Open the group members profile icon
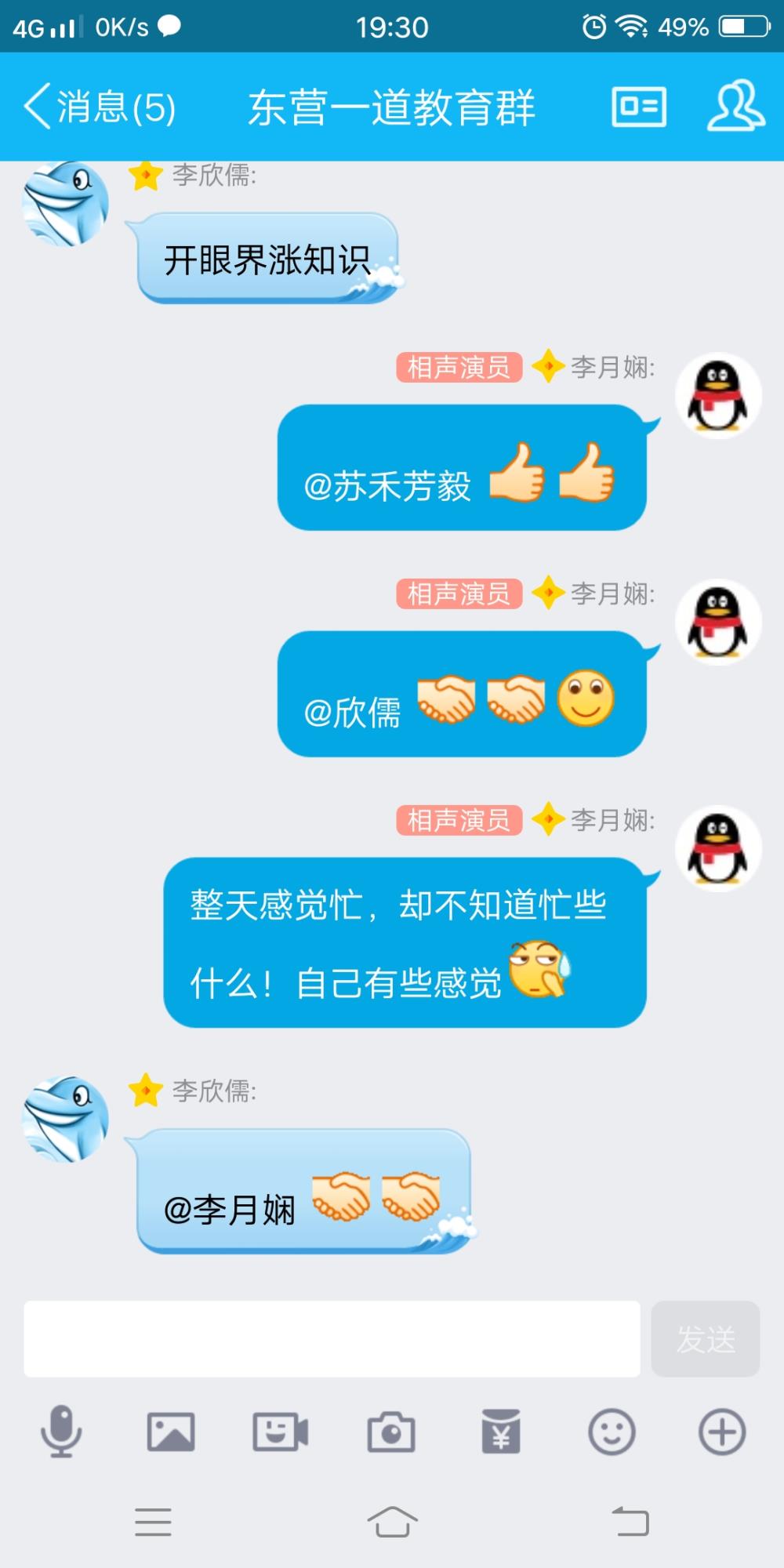Image resolution: width=784 pixels, height=1568 pixels. (735, 106)
